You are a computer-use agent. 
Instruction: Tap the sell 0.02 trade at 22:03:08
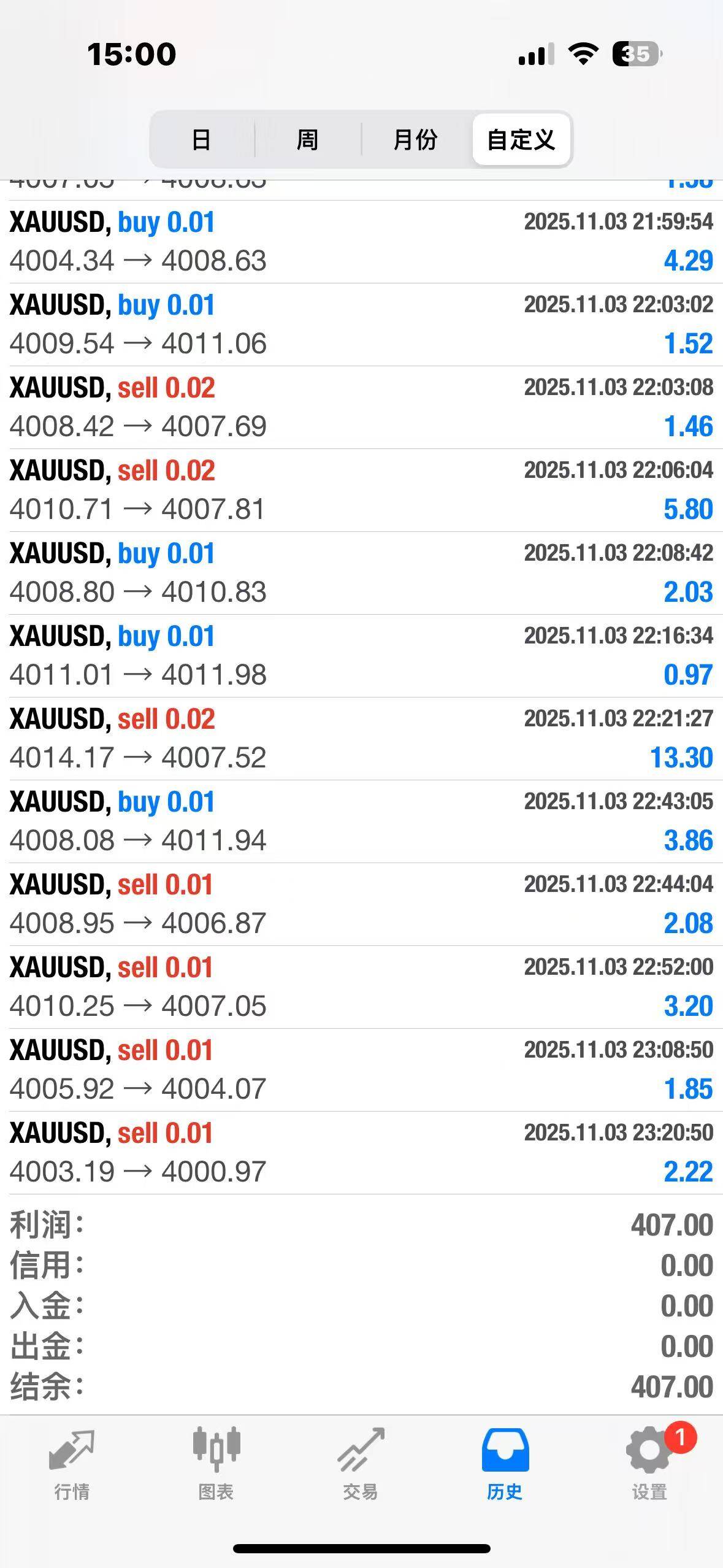(x=361, y=407)
